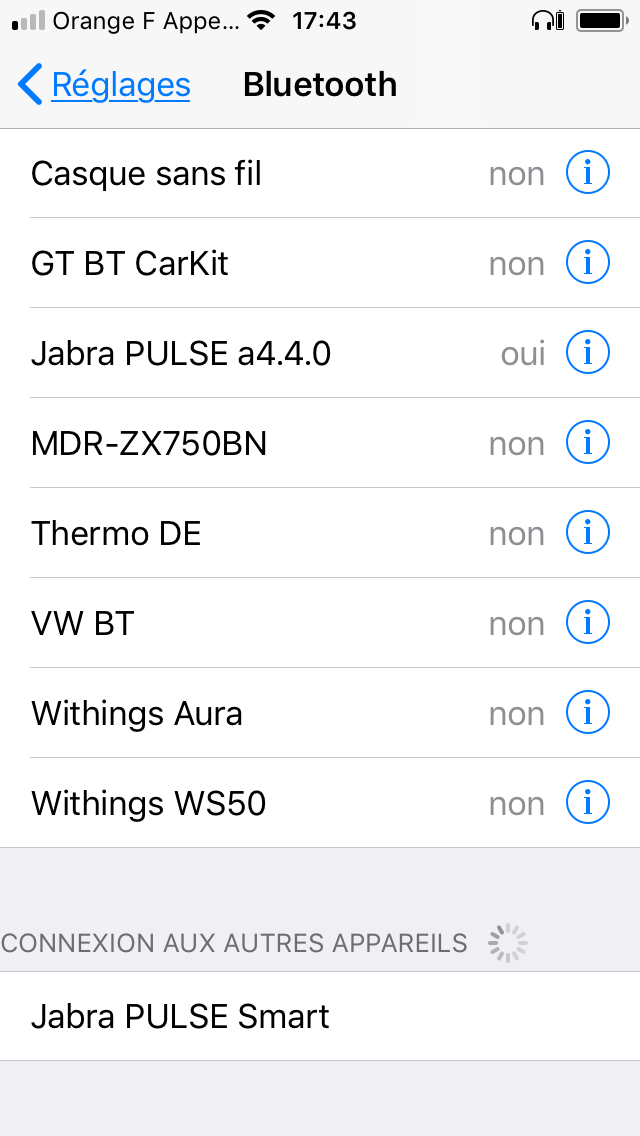Tap the Thermo DE row
This screenshot has width=640, height=1136.
320,532
